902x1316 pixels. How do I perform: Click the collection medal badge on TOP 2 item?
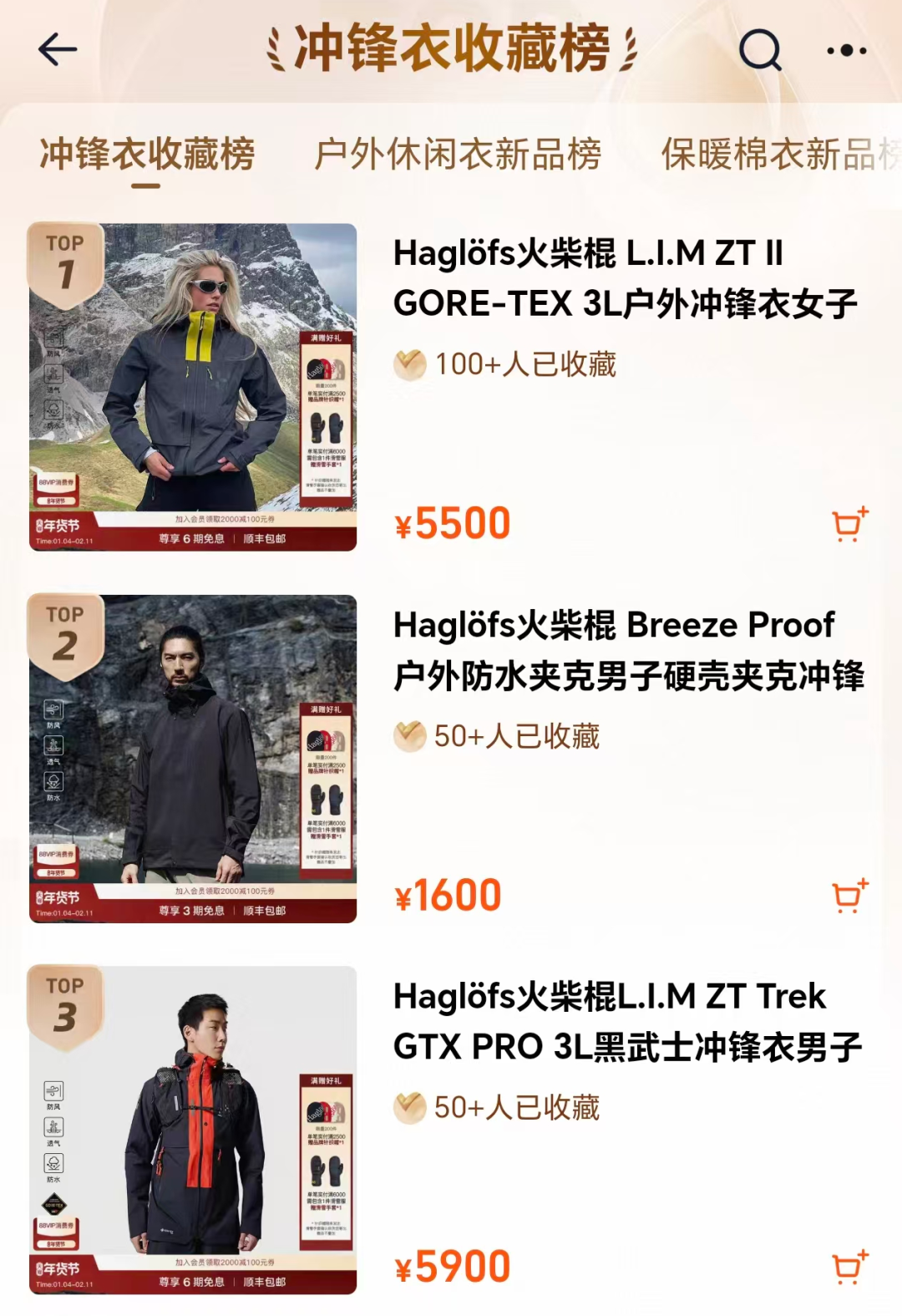click(408, 737)
